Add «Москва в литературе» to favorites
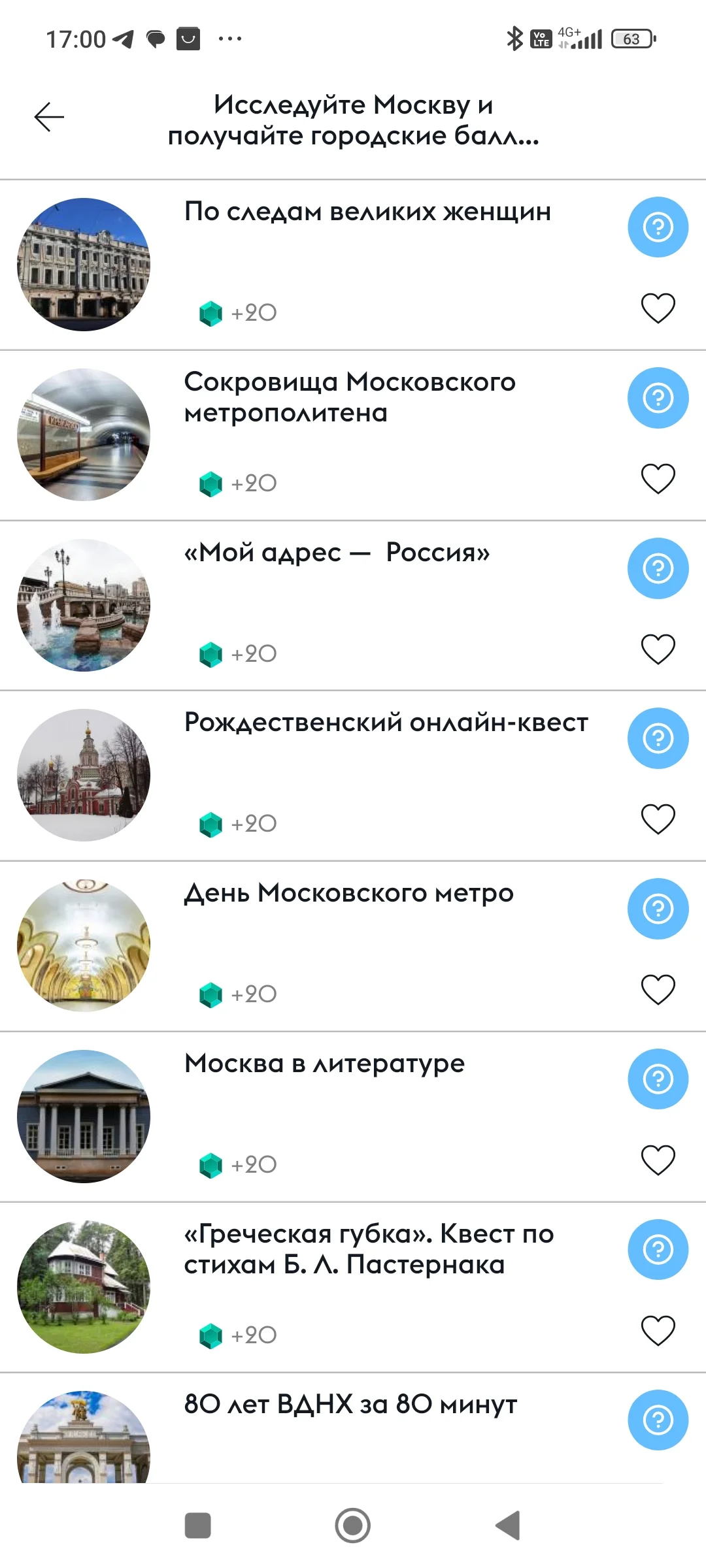The height and width of the screenshot is (1568, 706). coord(658,1160)
